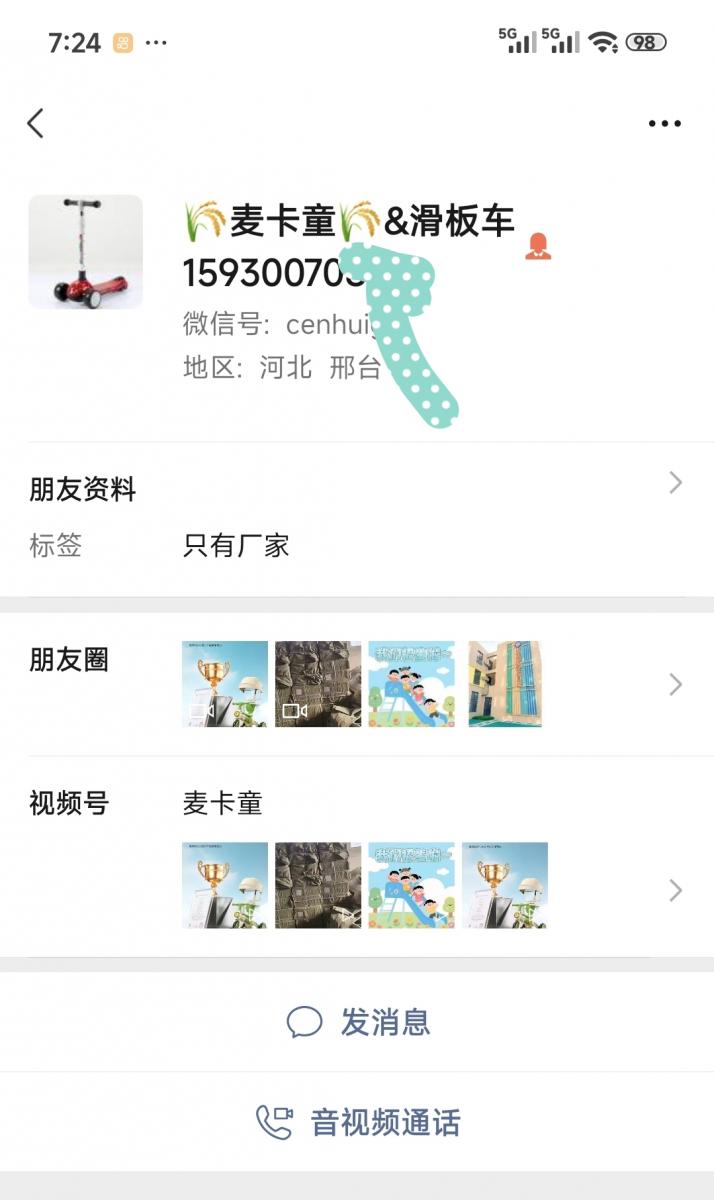
Task: View the scooter profile picture
Action: 85,251
